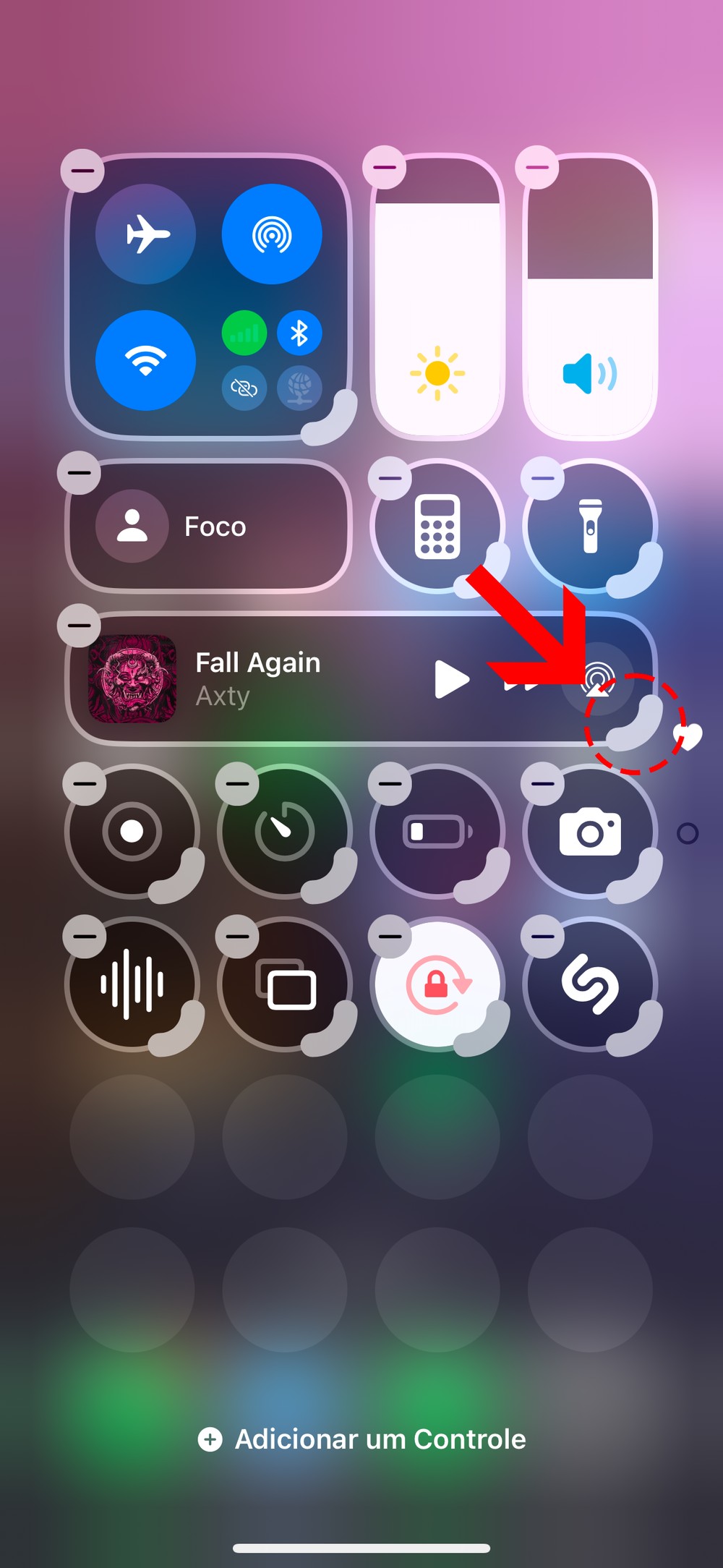Toggle the Wi-Fi button
The width and height of the screenshot is (723, 1568).
pyautogui.click(x=146, y=360)
